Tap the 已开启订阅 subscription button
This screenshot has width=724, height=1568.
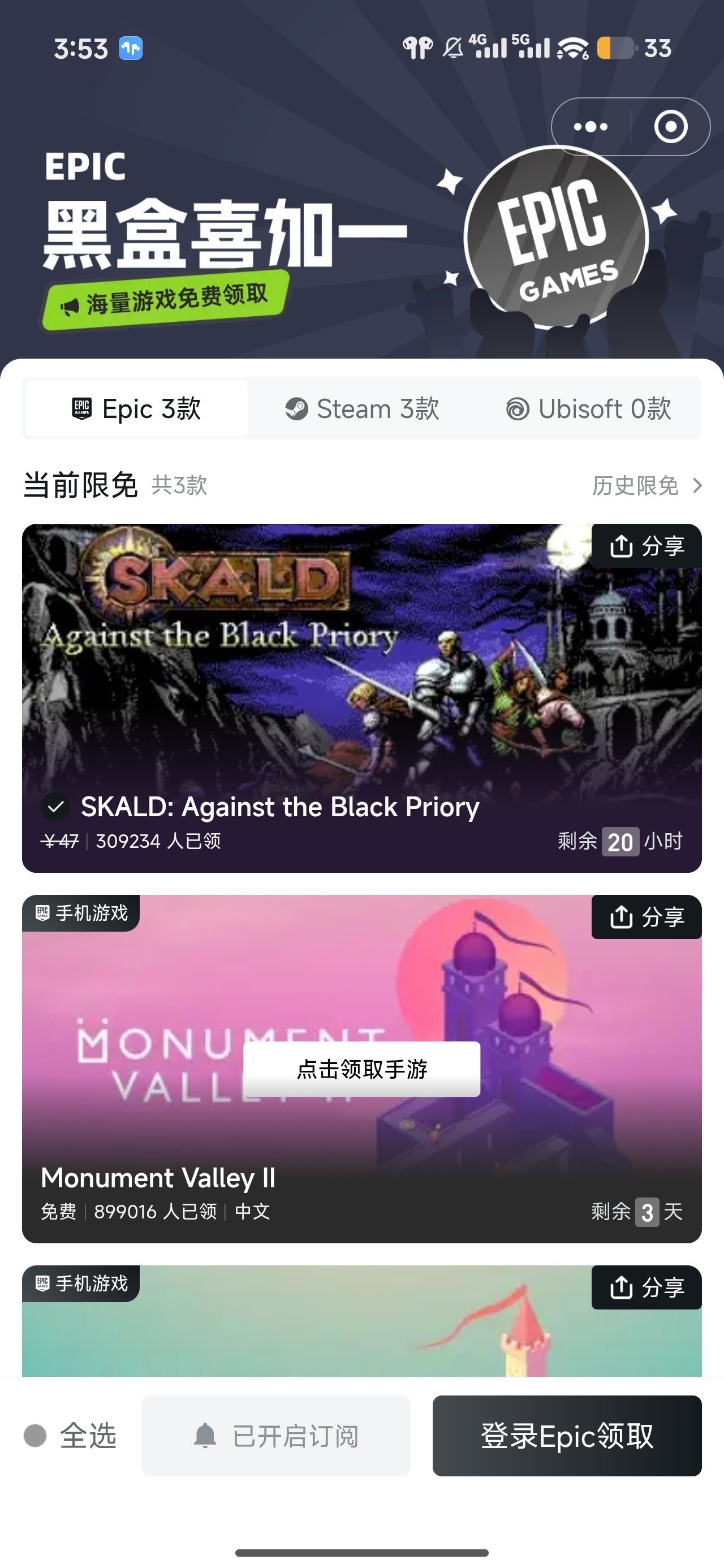[x=276, y=1435]
